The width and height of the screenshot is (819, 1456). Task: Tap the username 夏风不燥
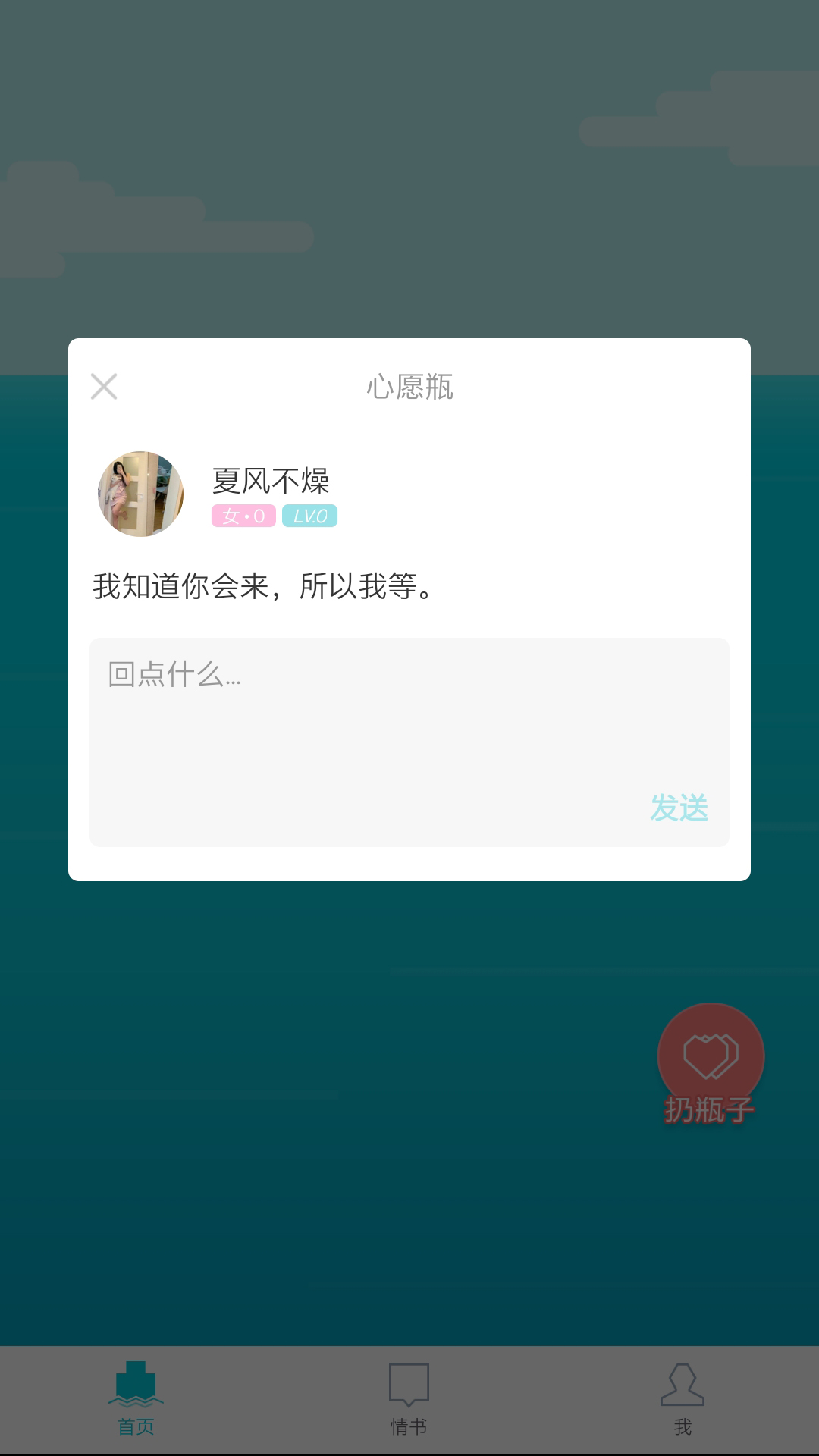pyautogui.click(x=269, y=479)
